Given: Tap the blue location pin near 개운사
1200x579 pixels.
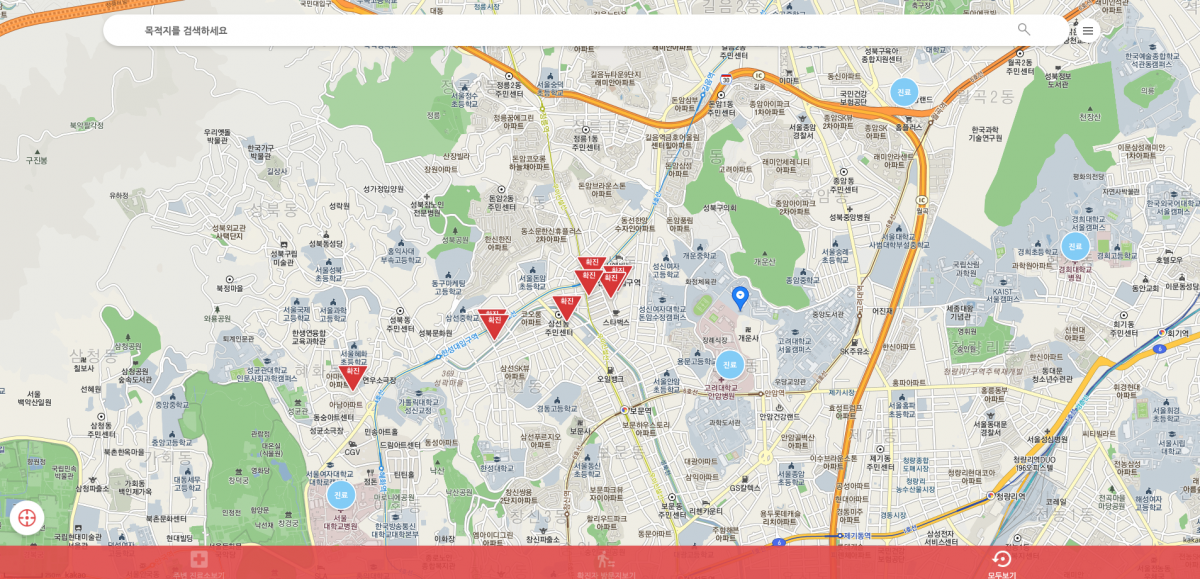Looking at the screenshot, I should tap(740, 297).
